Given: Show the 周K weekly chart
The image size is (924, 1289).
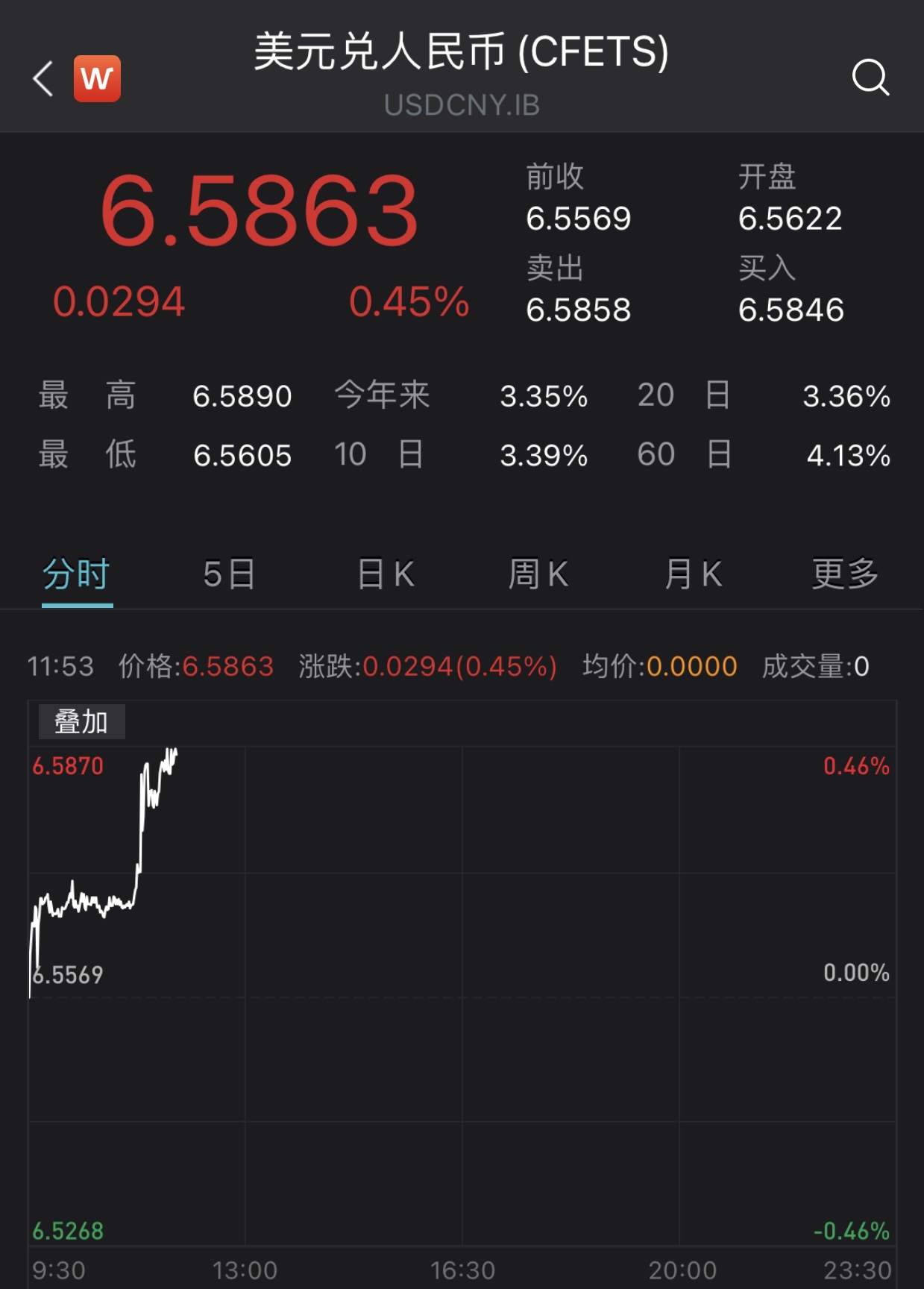Looking at the screenshot, I should (x=538, y=574).
